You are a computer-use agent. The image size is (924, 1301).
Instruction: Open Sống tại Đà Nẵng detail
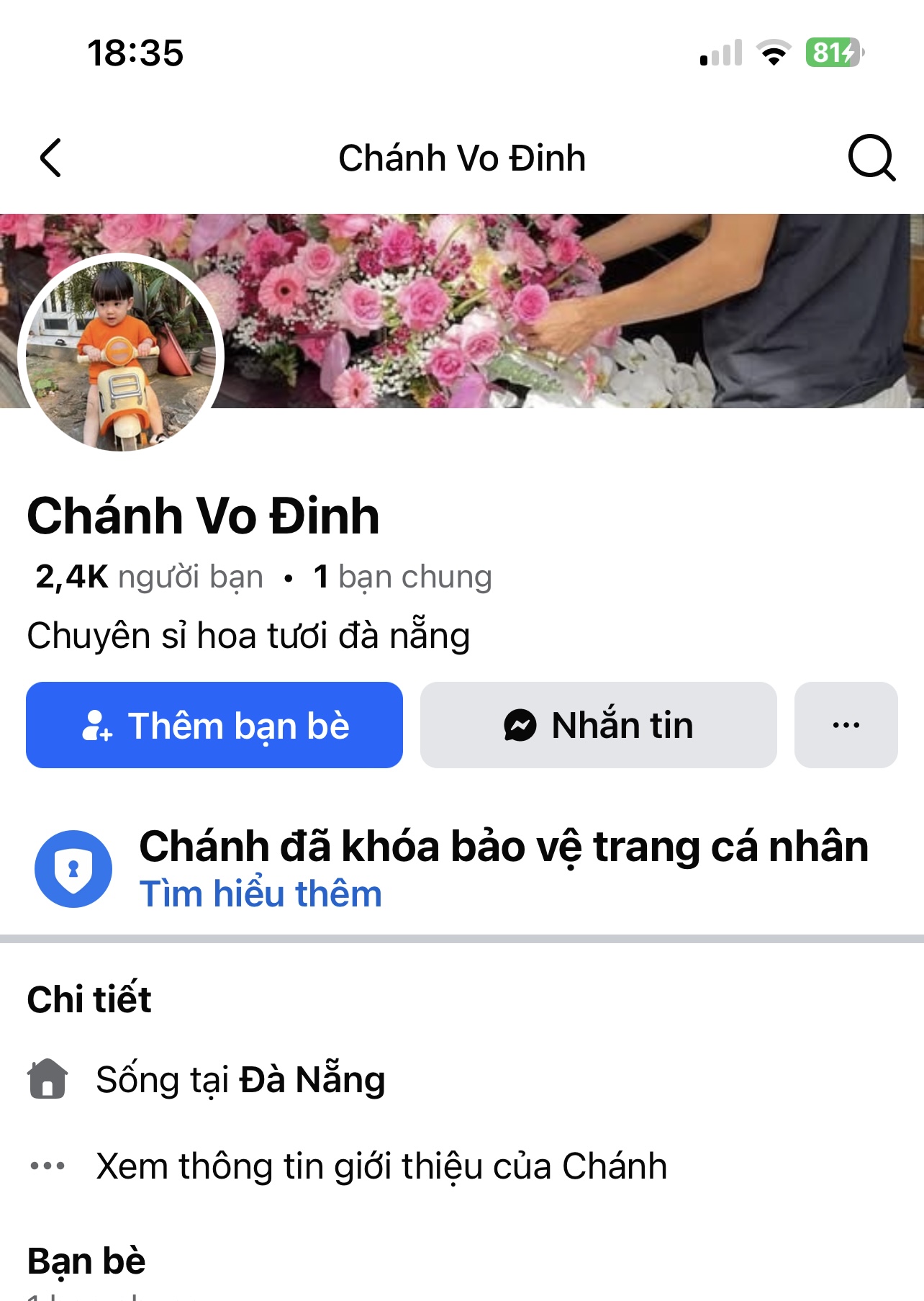pyautogui.click(x=240, y=1080)
